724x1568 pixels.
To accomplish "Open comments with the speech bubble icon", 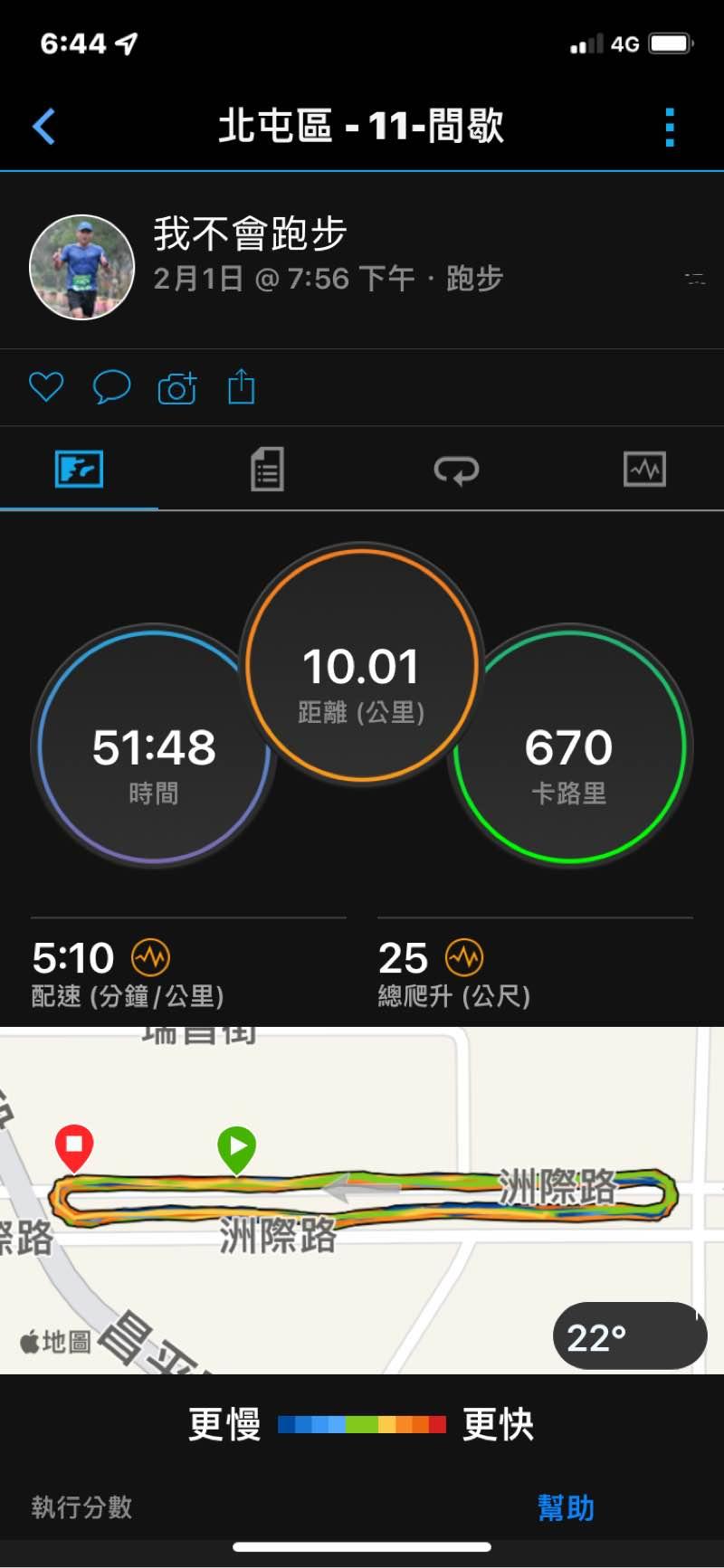I will point(112,387).
